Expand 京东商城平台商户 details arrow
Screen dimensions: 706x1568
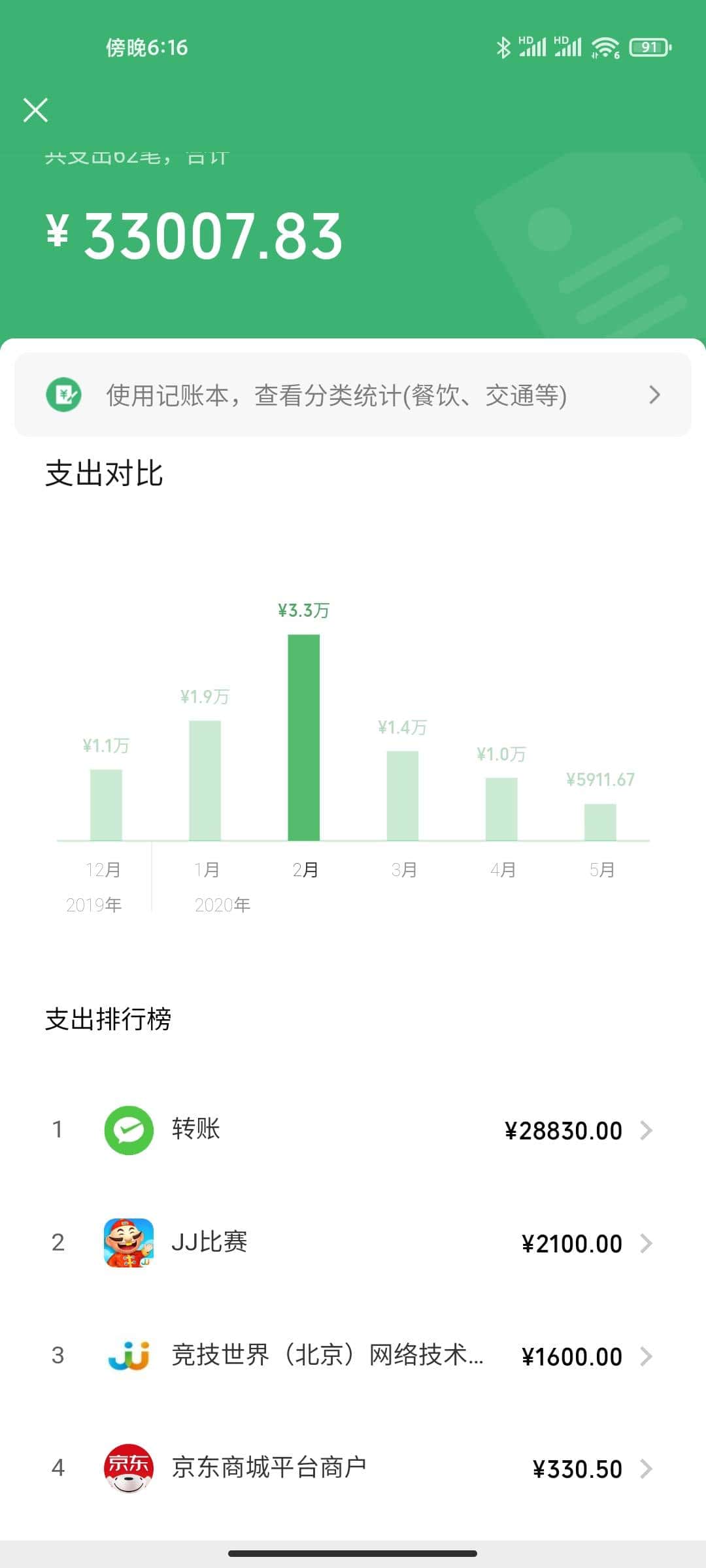coord(647,1470)
